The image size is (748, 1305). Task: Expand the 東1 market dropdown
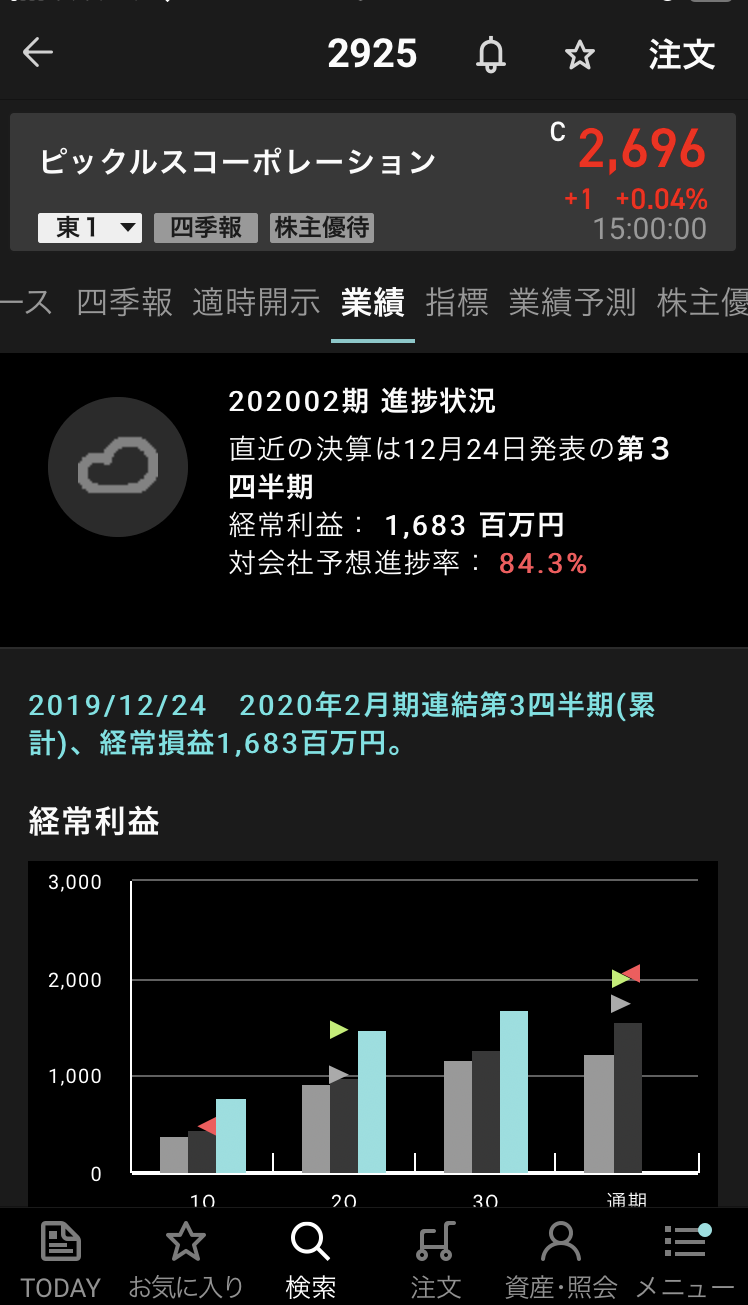pos(90,228)
